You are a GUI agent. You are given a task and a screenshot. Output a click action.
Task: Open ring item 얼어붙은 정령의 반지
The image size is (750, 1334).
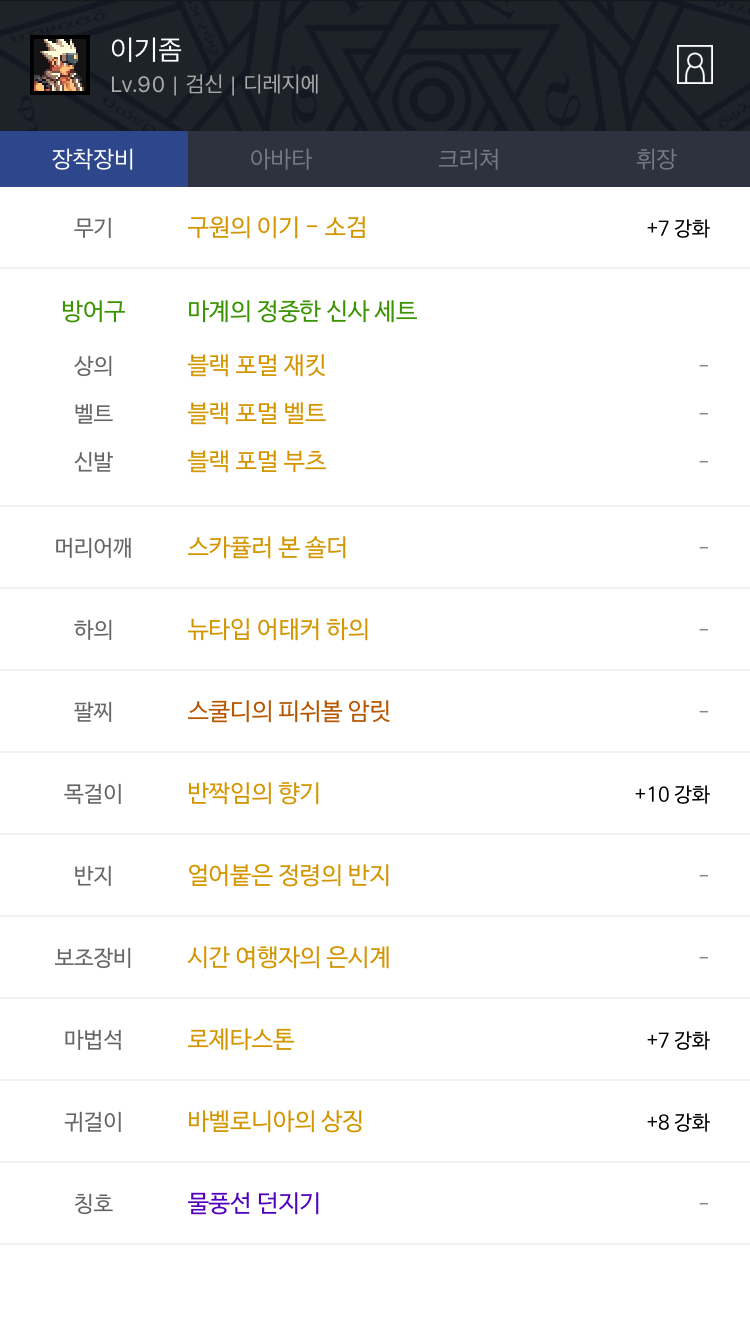[x=289, y=875]
